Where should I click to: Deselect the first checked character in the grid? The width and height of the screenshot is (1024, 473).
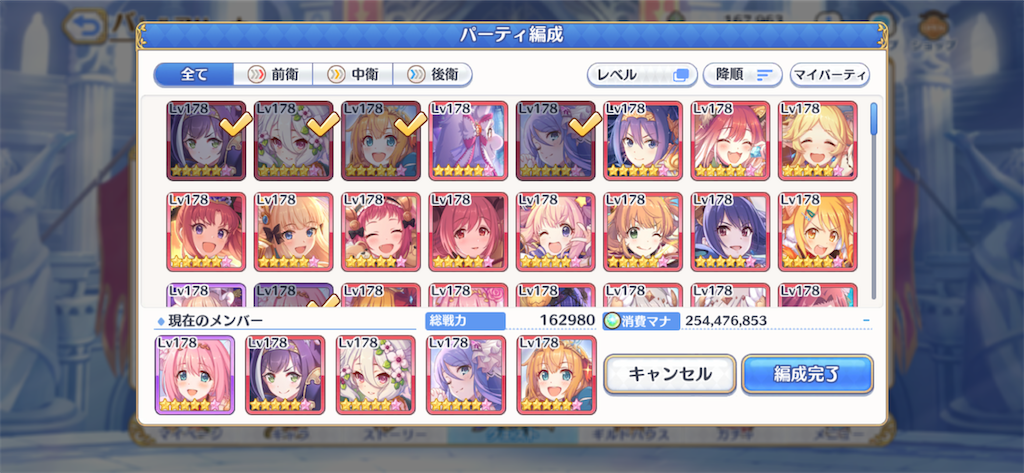click(207, 140)
